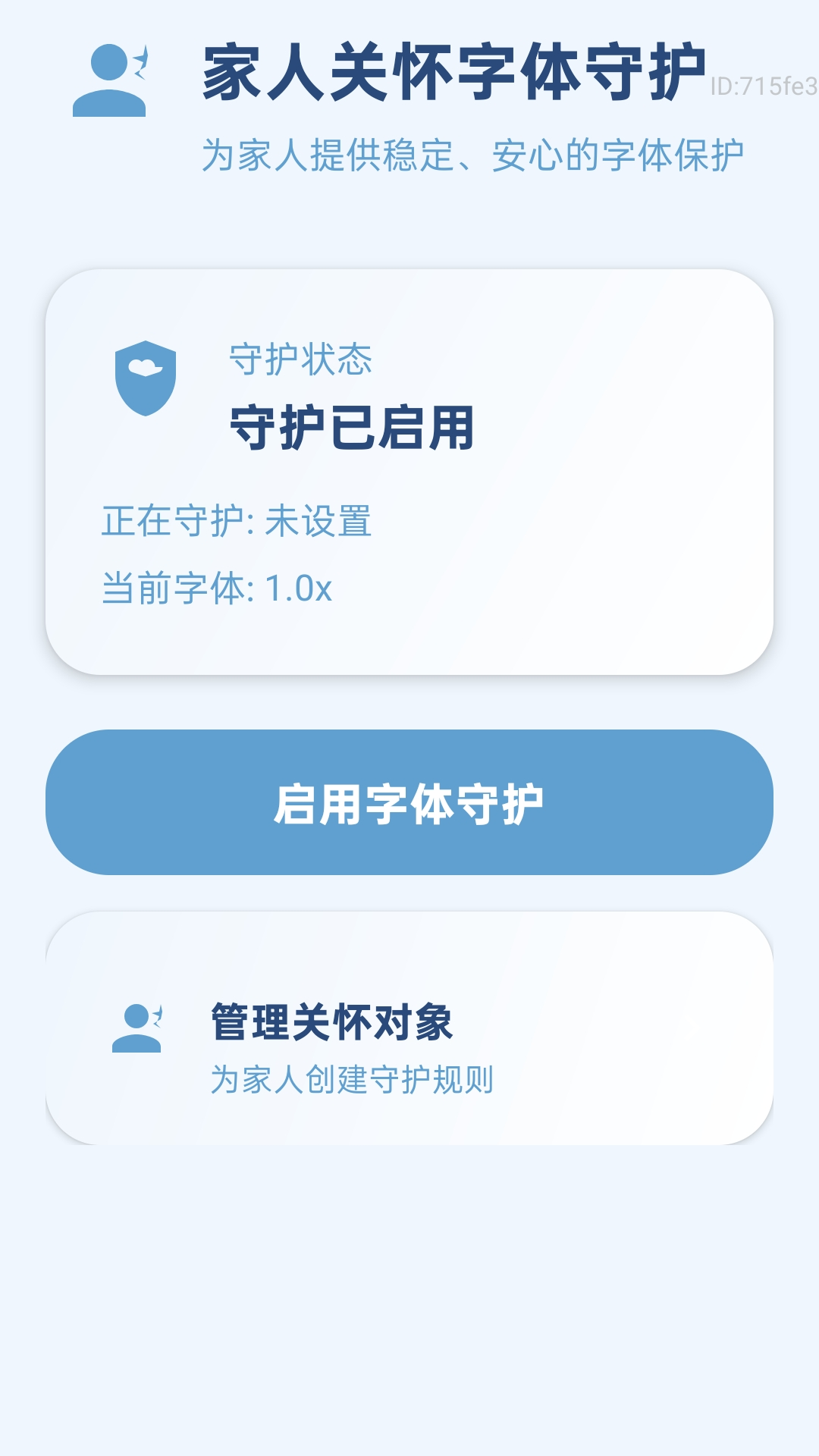Select the 守护已启用 status text
The width and height of the screenshot is (819, 1456).
click(x=353, y=428)
